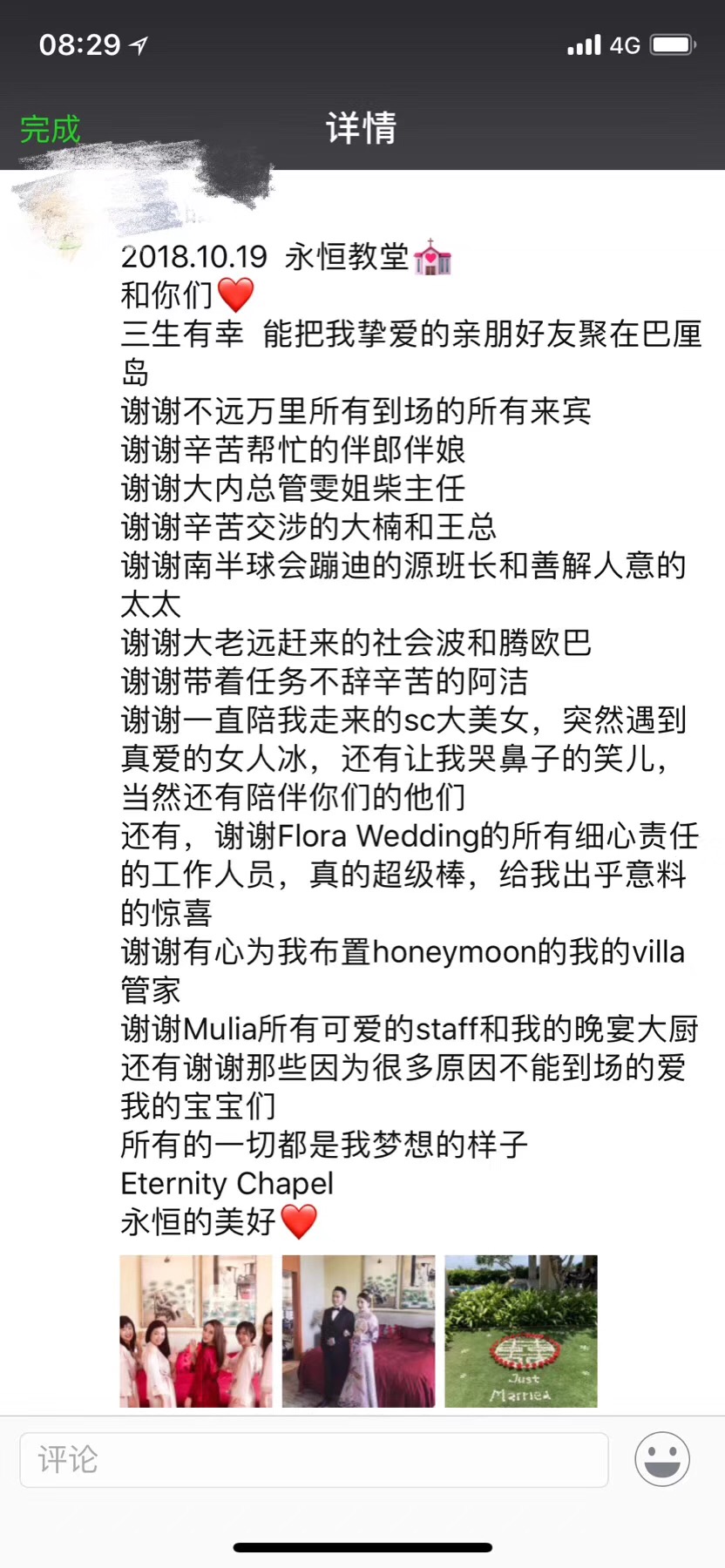Open the bridesmaids photo thumbnail
725x1568 pixels.
click(196, 1331)
